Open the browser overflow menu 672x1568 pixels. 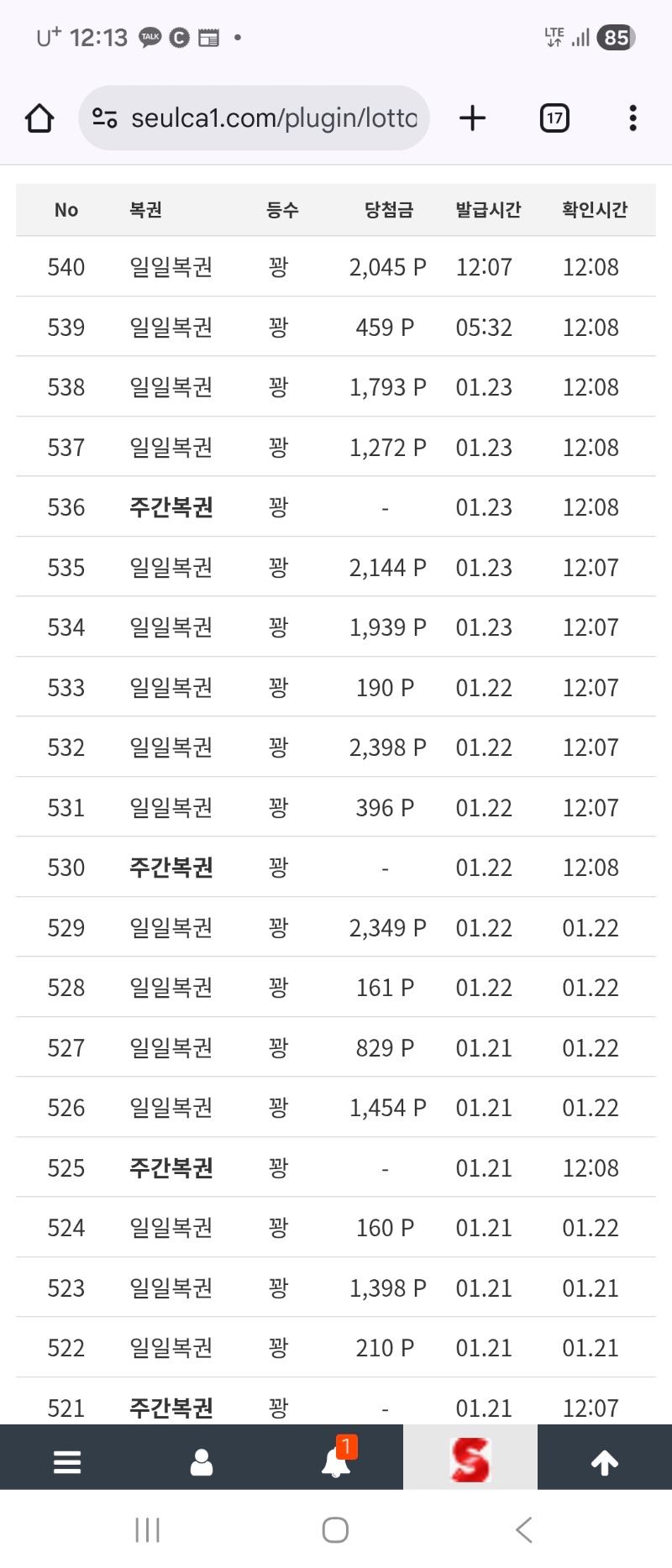click(633, 118)
